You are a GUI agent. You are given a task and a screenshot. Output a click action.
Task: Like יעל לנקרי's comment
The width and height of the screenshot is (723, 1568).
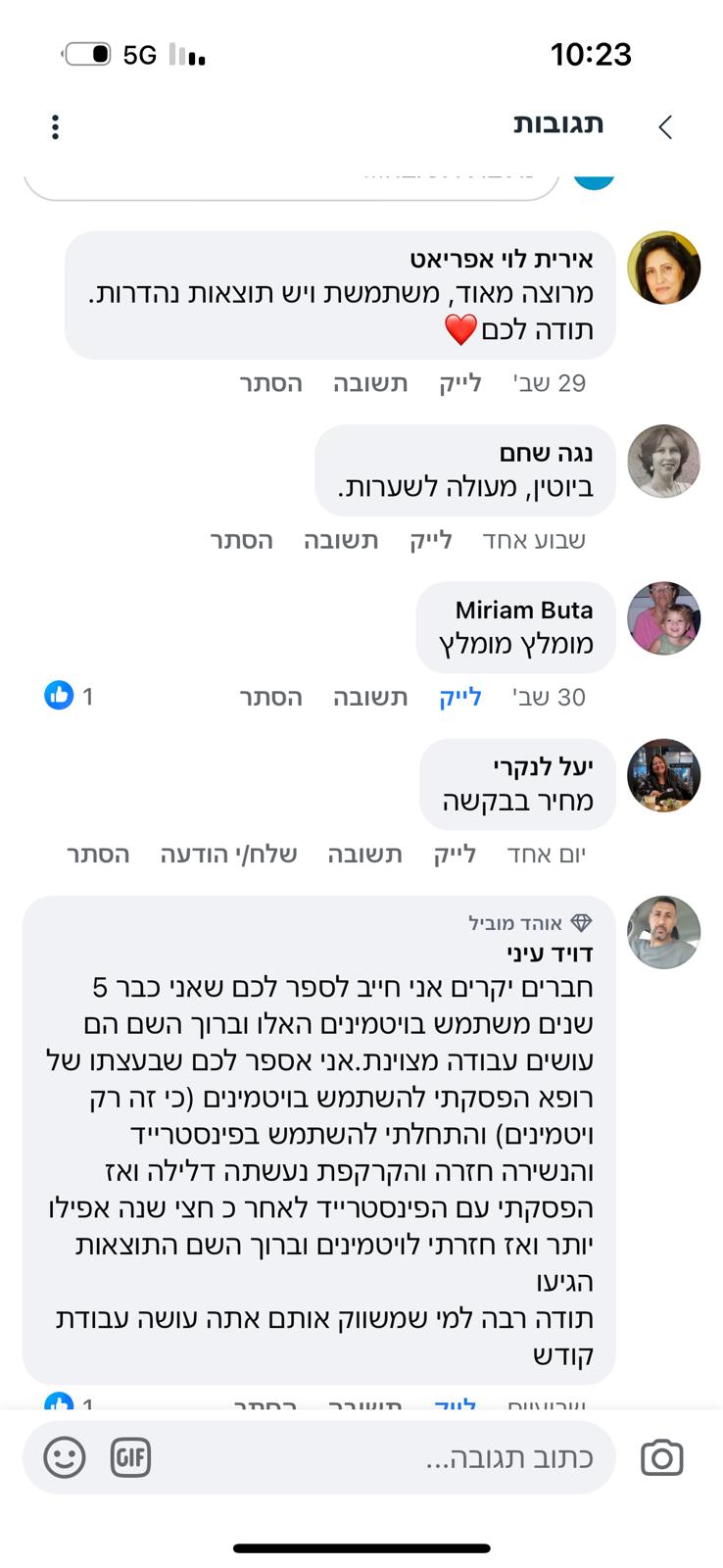tap(455, 854)
